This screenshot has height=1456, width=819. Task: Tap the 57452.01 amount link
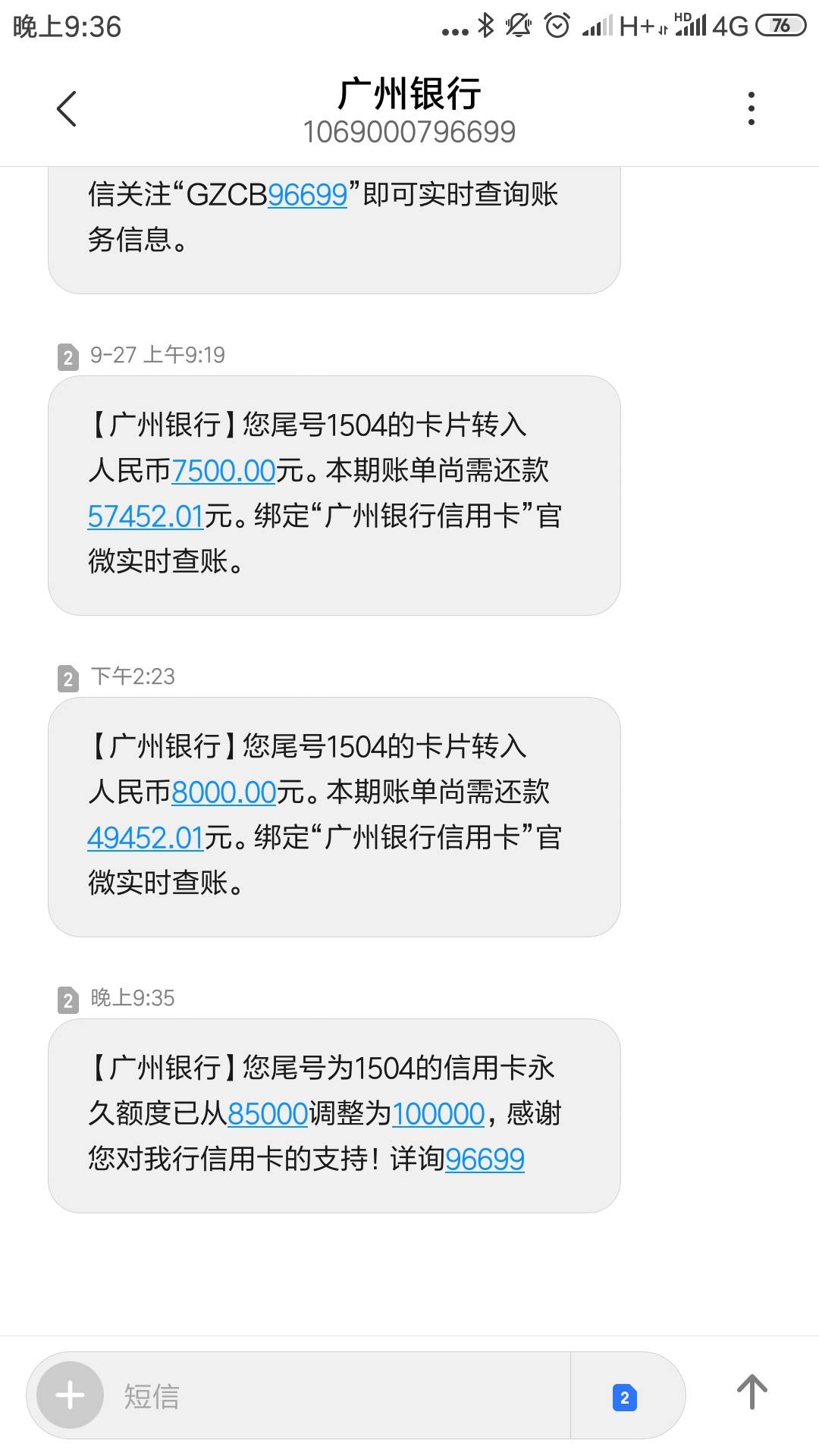[146, 516]
